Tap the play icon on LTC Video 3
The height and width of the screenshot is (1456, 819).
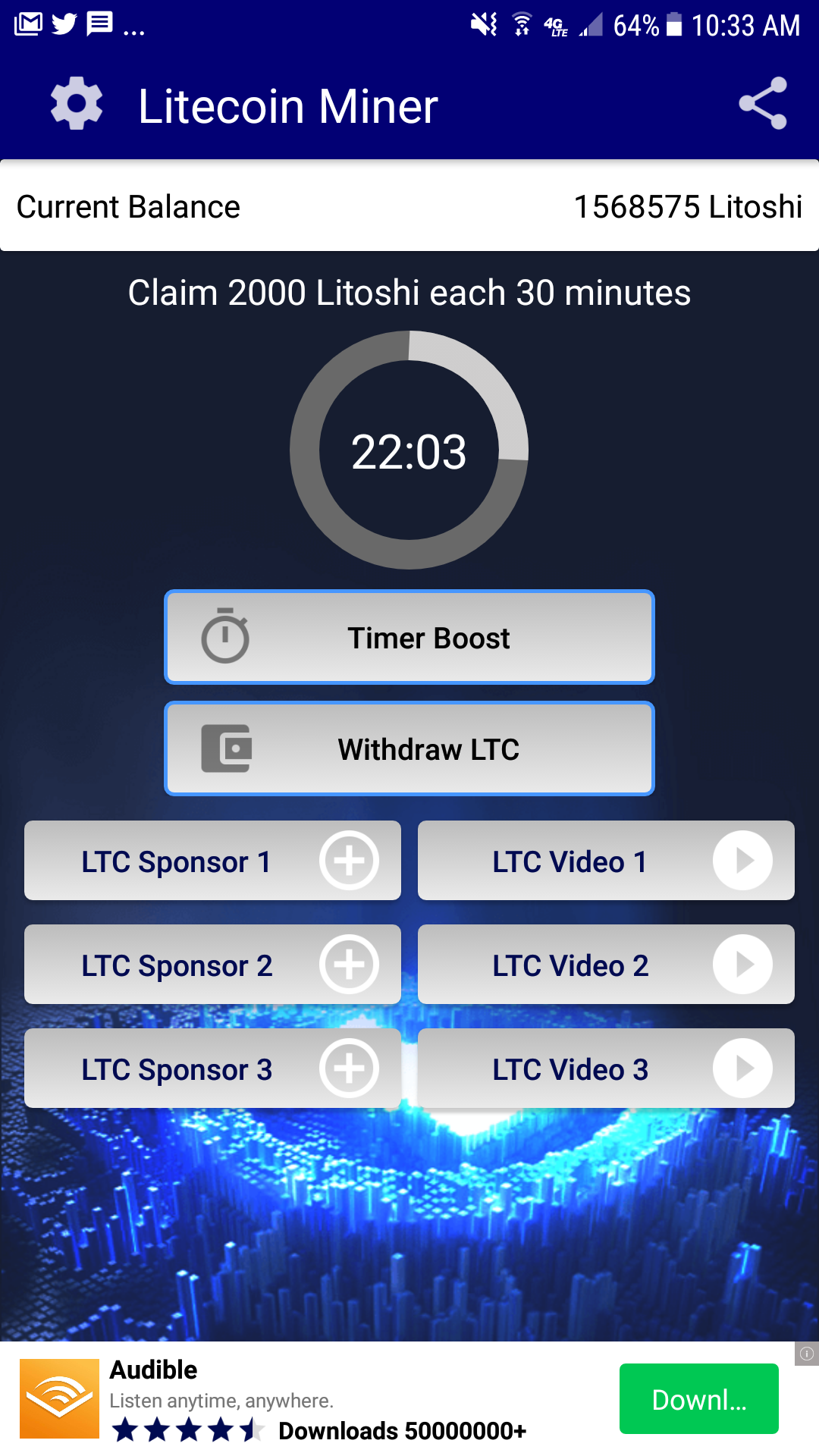coord(744,1068)
